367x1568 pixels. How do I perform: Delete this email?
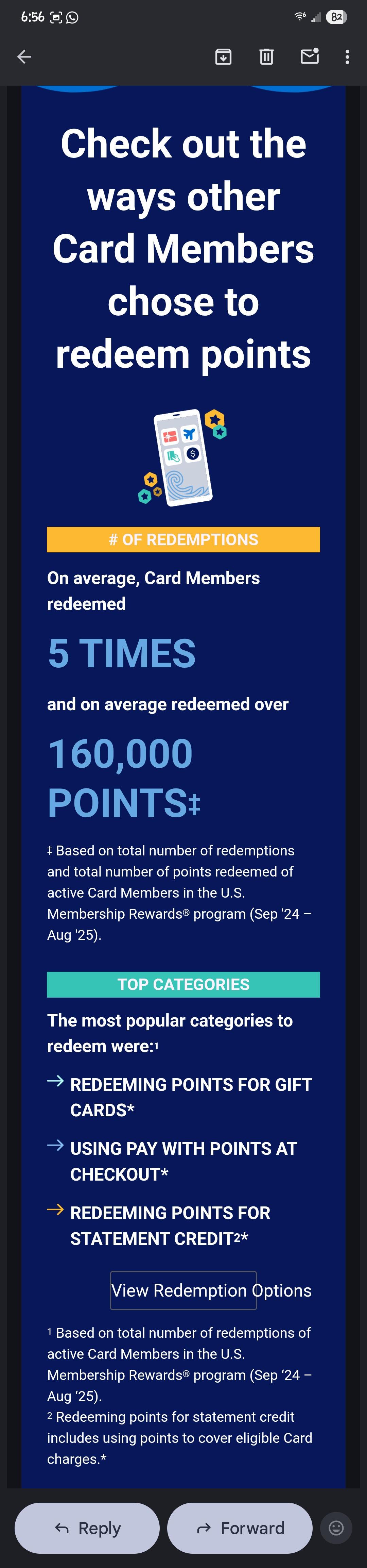click(266, 57)
